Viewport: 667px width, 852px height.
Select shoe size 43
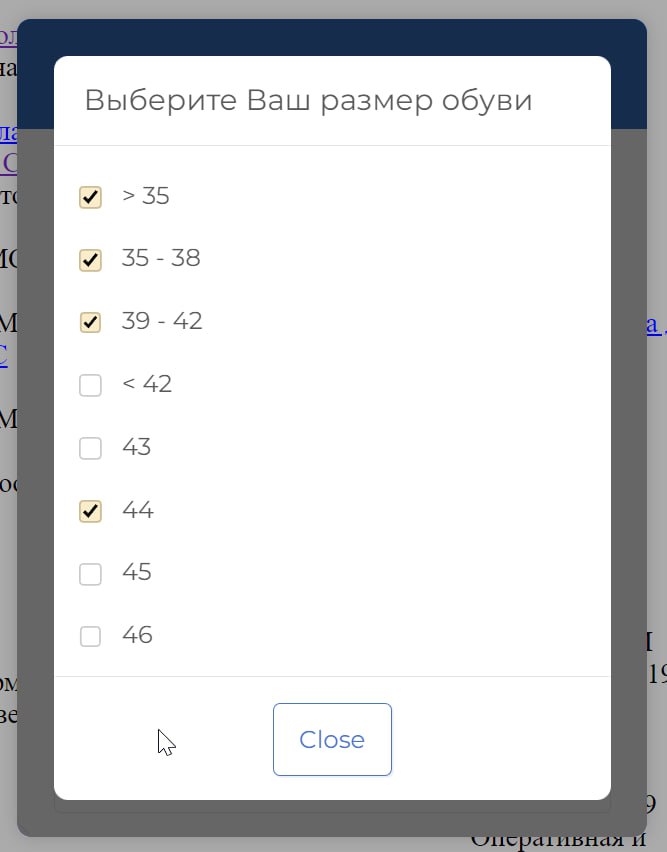point(90,448)
